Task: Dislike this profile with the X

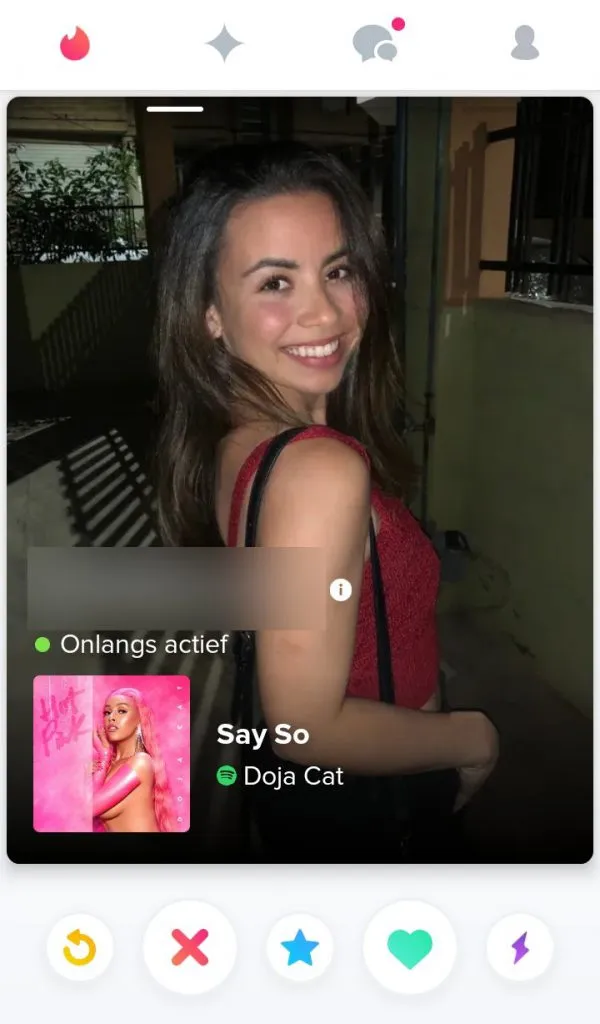Action: [190, 947]
